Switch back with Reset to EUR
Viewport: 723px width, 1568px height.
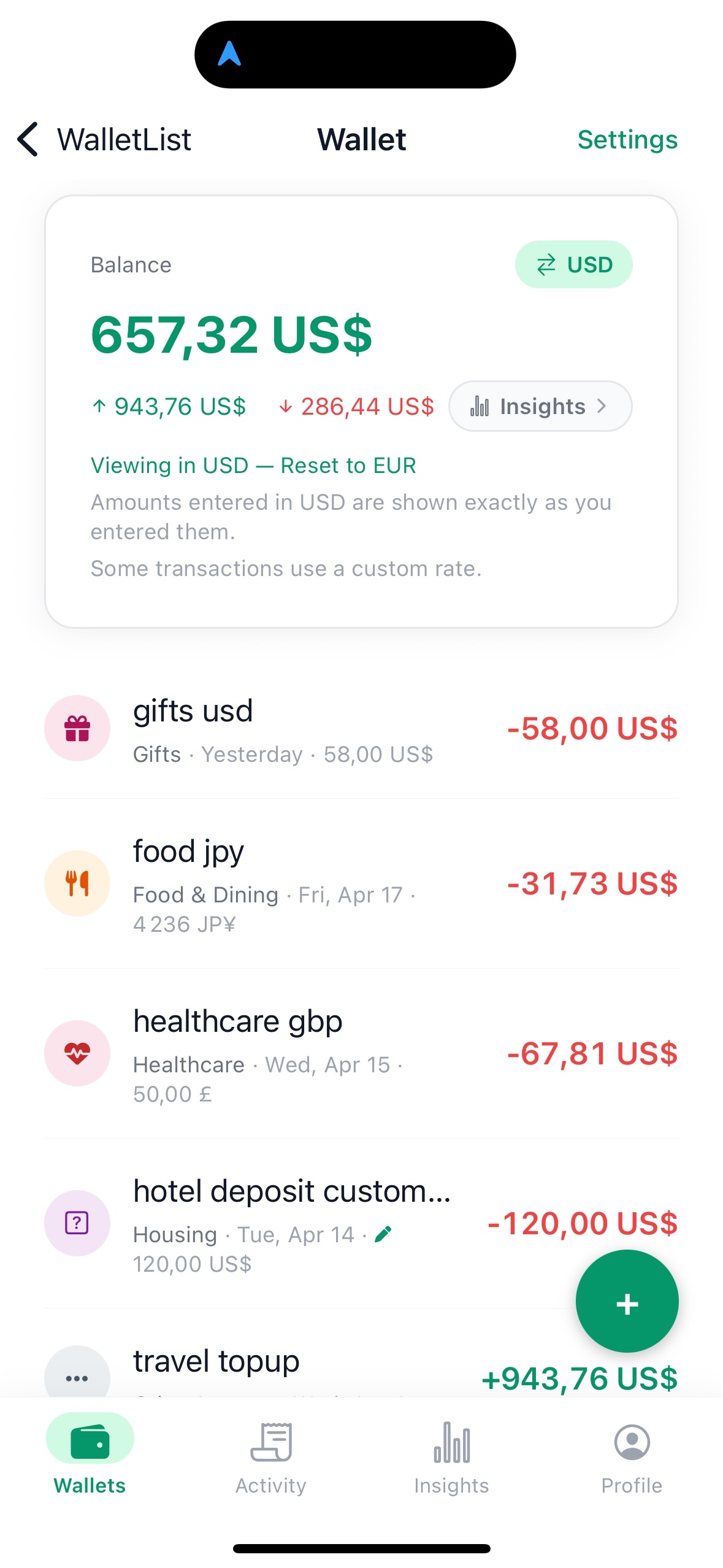(x=348, y=465)
